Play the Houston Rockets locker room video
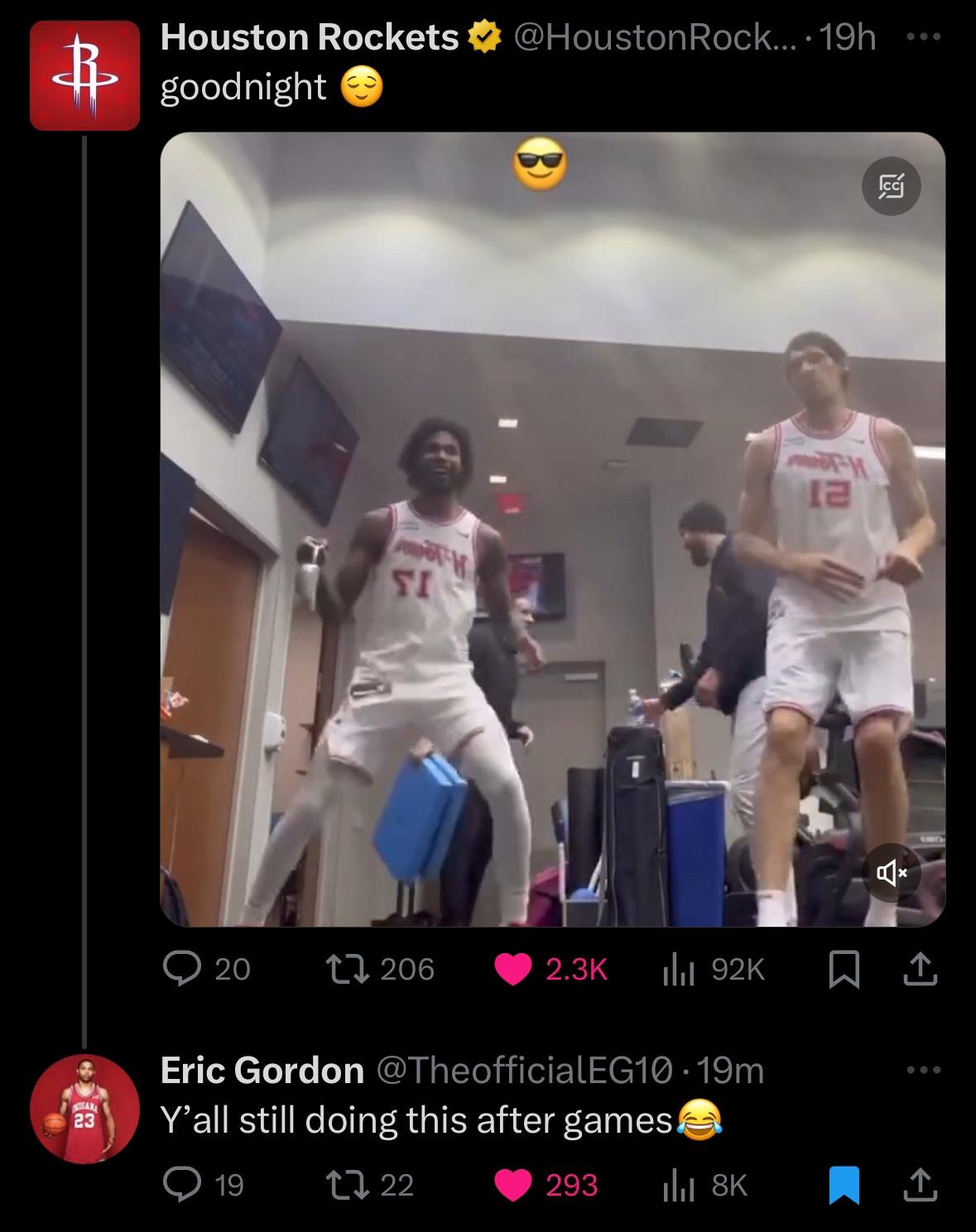Screen dimensions: 976x1232 point(552,530)
